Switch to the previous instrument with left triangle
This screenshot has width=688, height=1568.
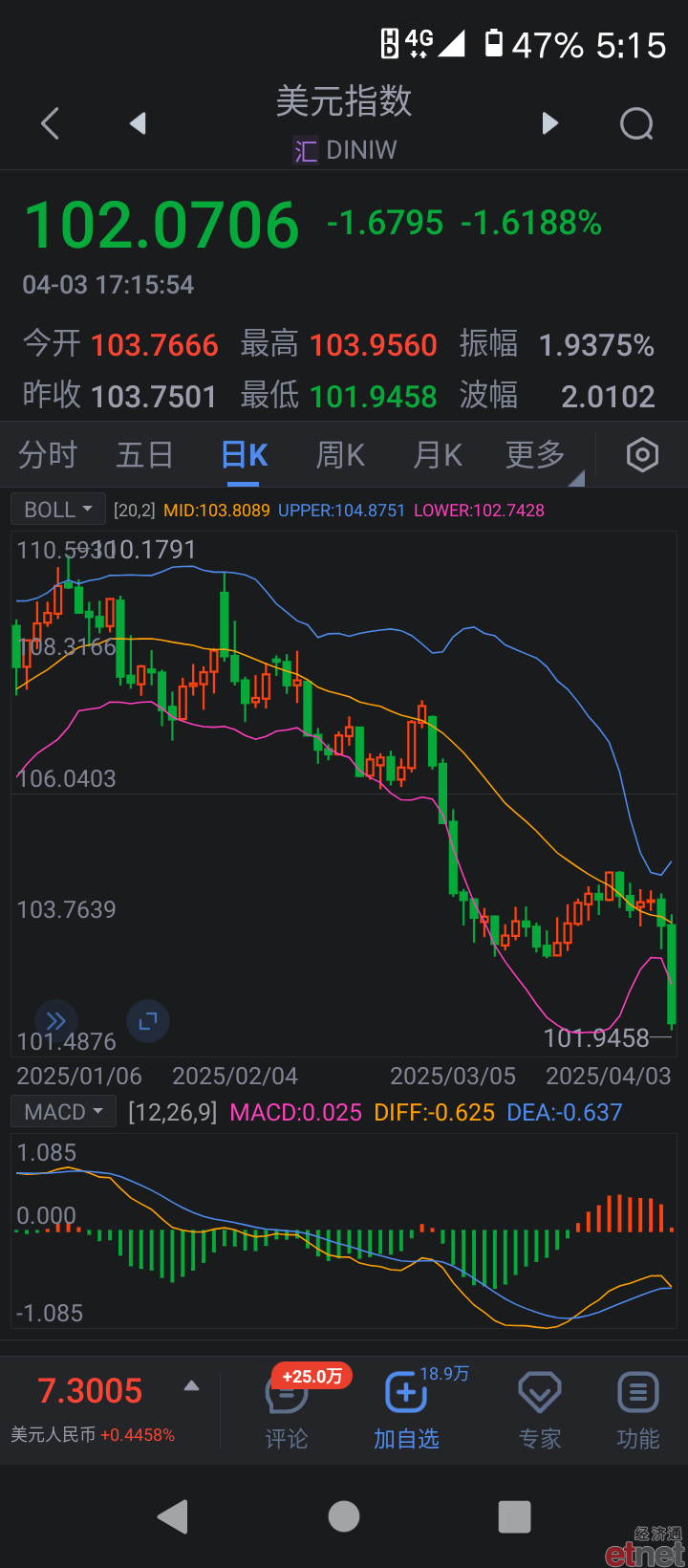(x=138, y=123)
